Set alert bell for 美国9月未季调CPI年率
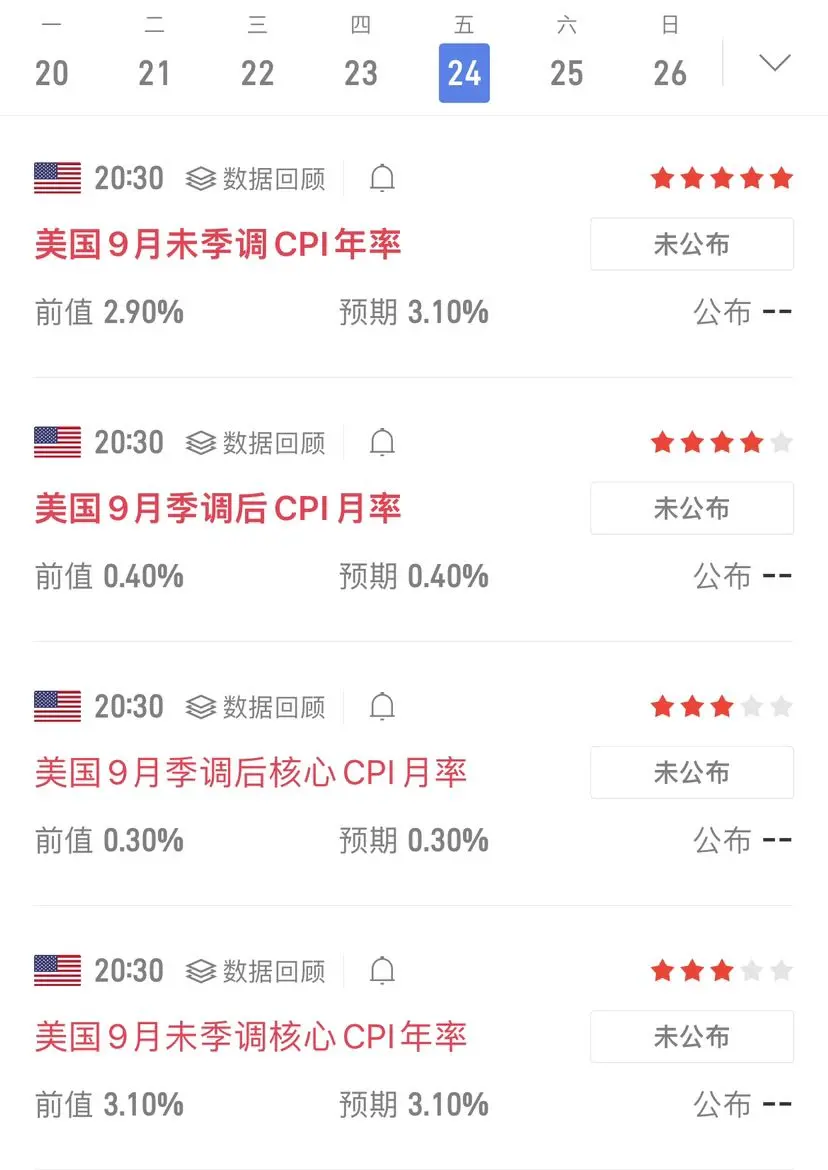This screenshot has width=828, height=1170. (382, 179)
